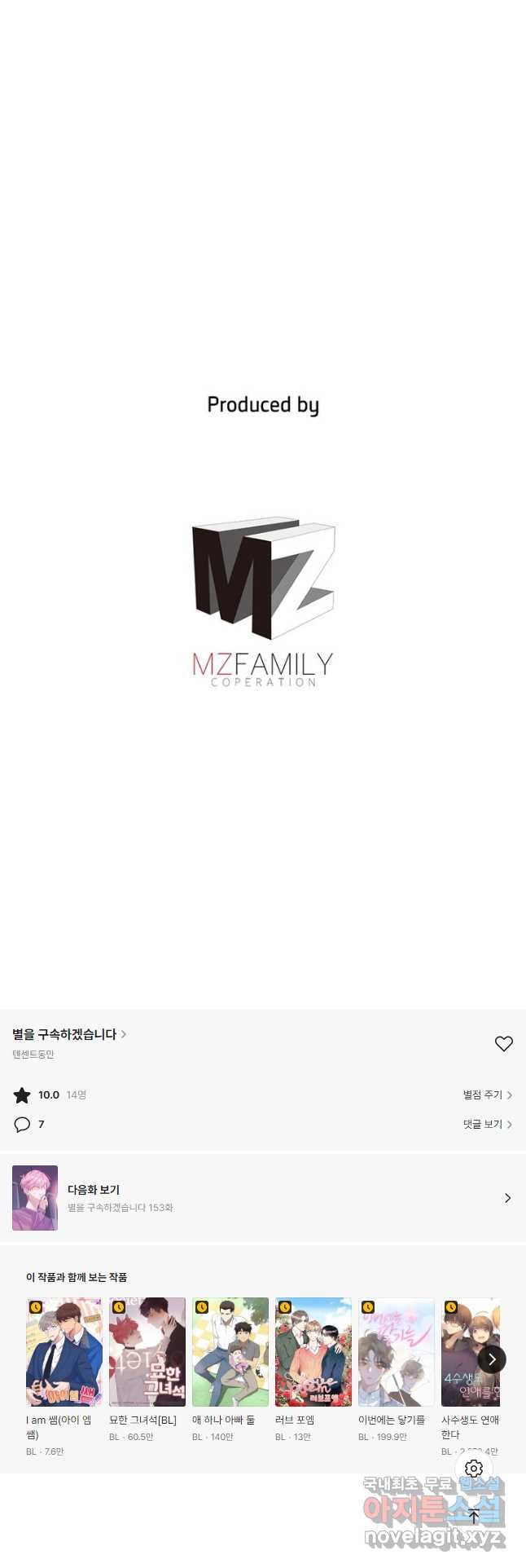Screen dimensions: 526x1568
Task: Go to next episode 153화
Action: click(262, 1198)
